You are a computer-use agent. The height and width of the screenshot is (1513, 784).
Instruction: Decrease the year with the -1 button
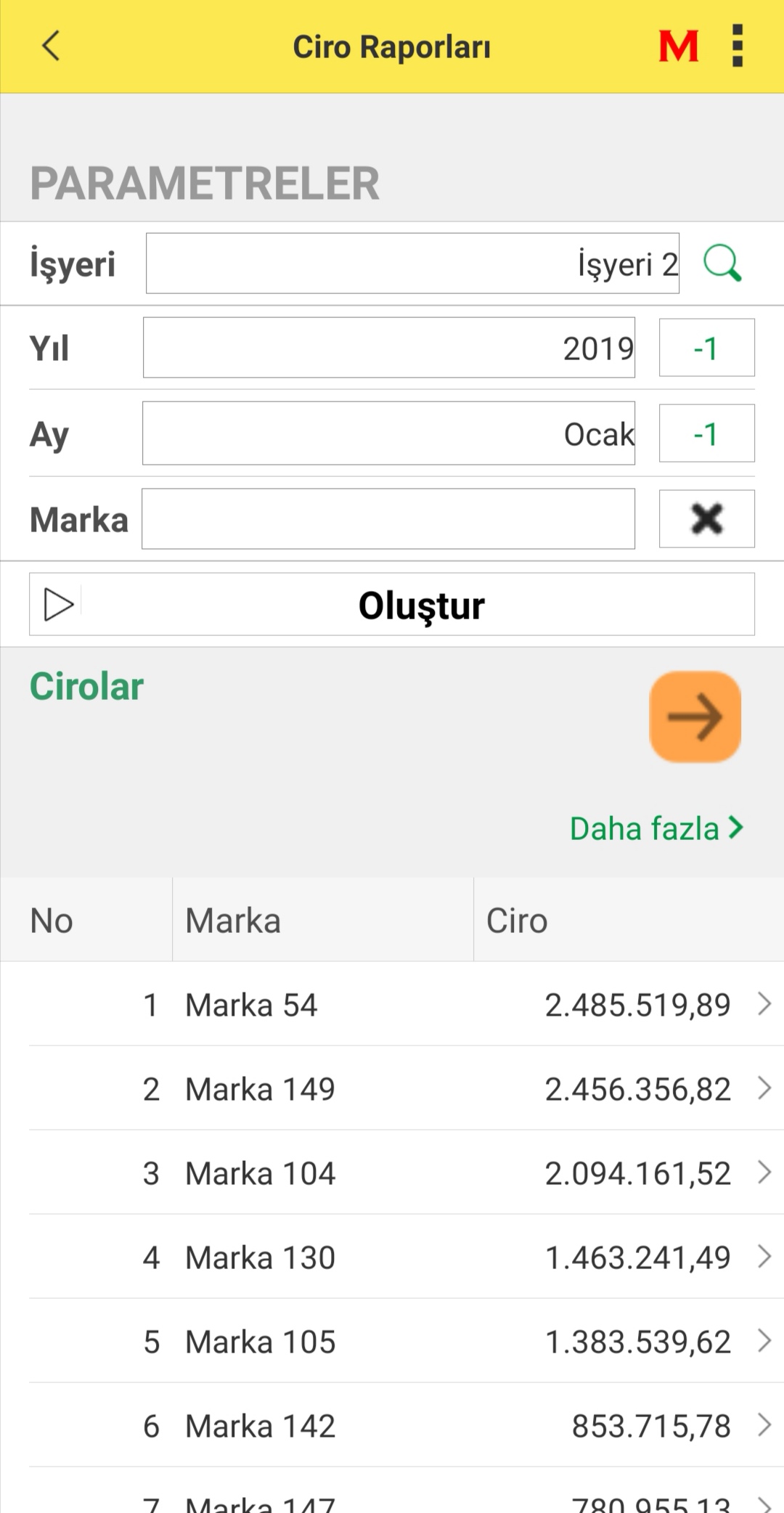pyautogui.click(x=706, y=348)
